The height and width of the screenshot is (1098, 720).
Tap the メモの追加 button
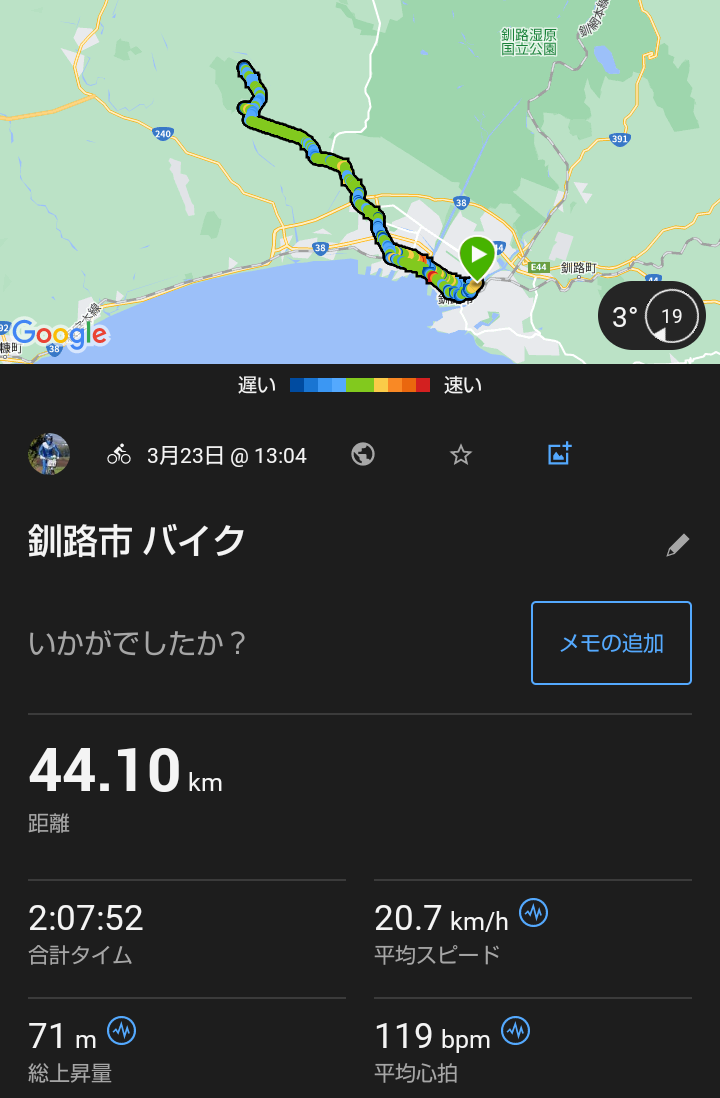611,643
